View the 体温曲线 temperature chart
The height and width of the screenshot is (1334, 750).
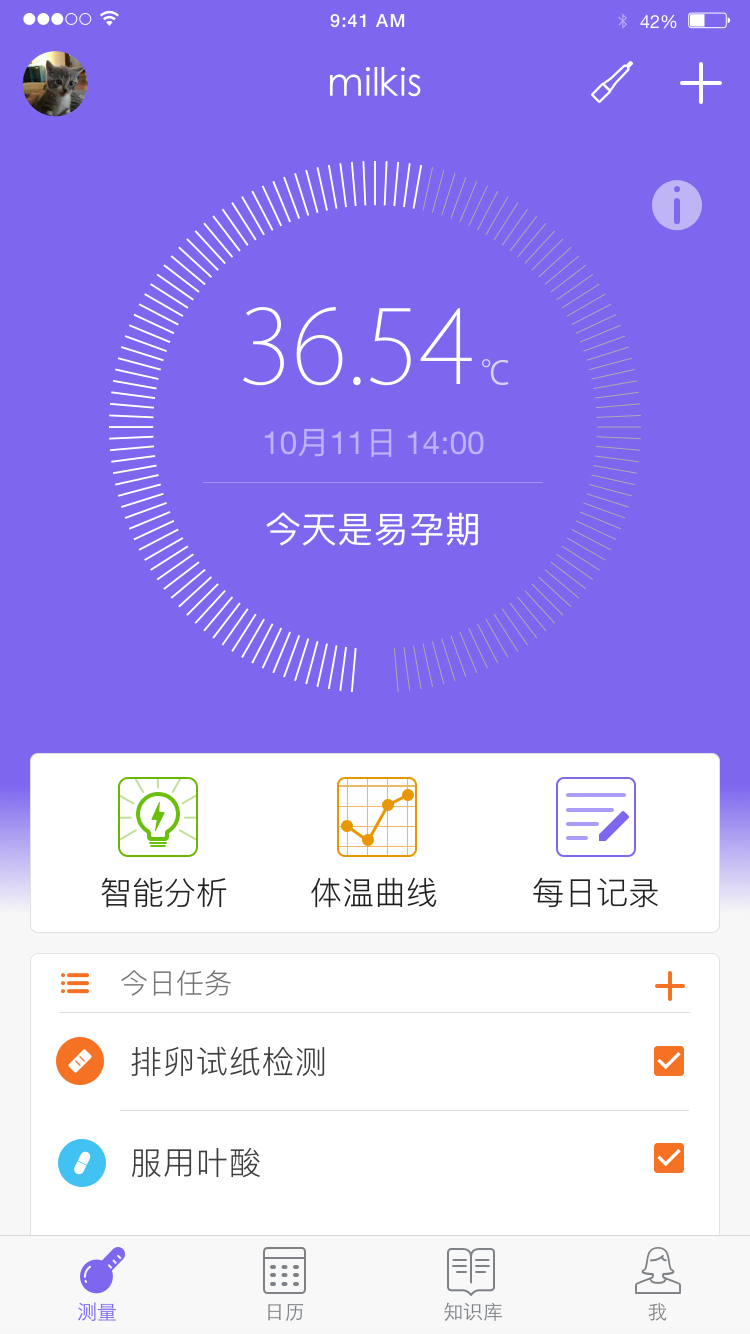(x=375, y=843)
